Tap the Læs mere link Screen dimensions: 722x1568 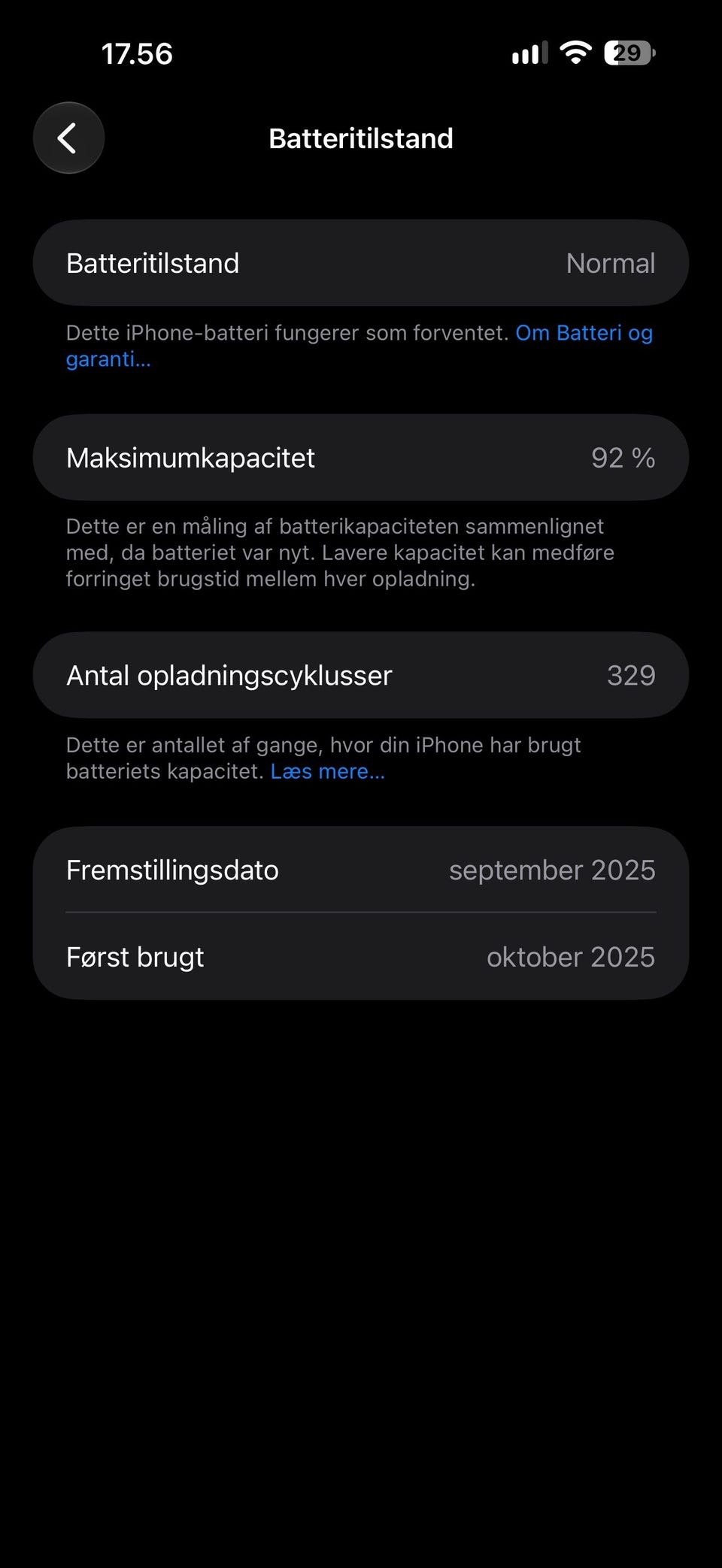point(327,771)
